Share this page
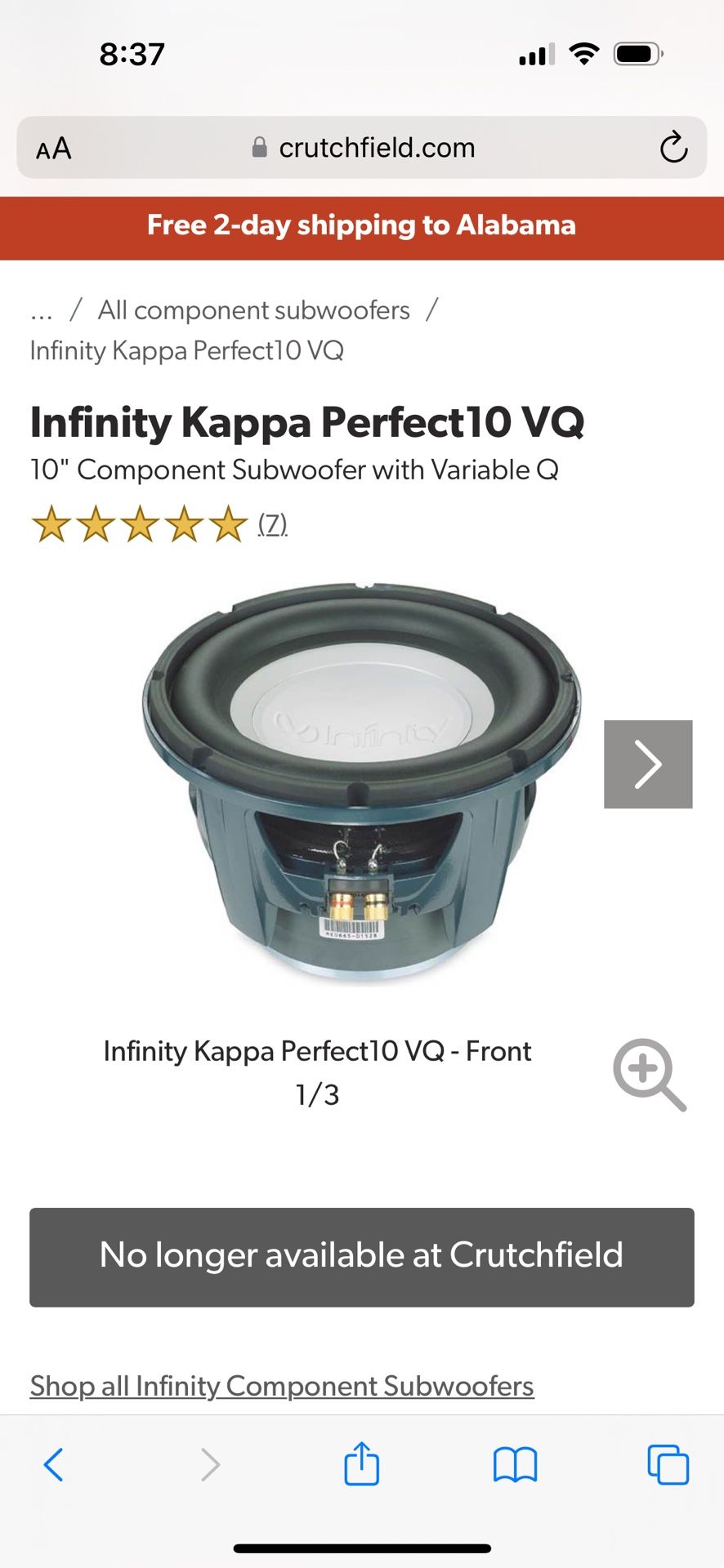 361,1463
